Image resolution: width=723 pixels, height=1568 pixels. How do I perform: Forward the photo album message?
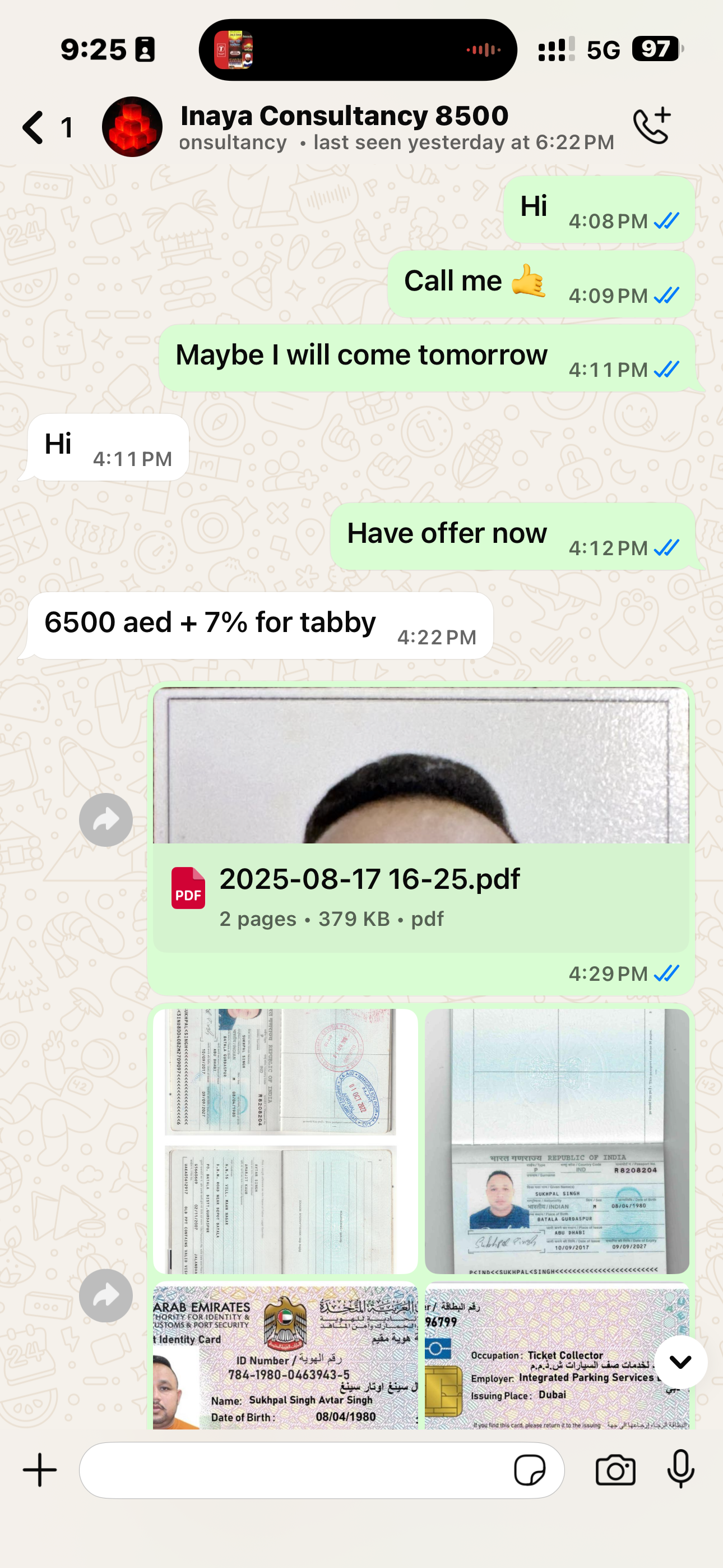click(x=106, y=1295)
